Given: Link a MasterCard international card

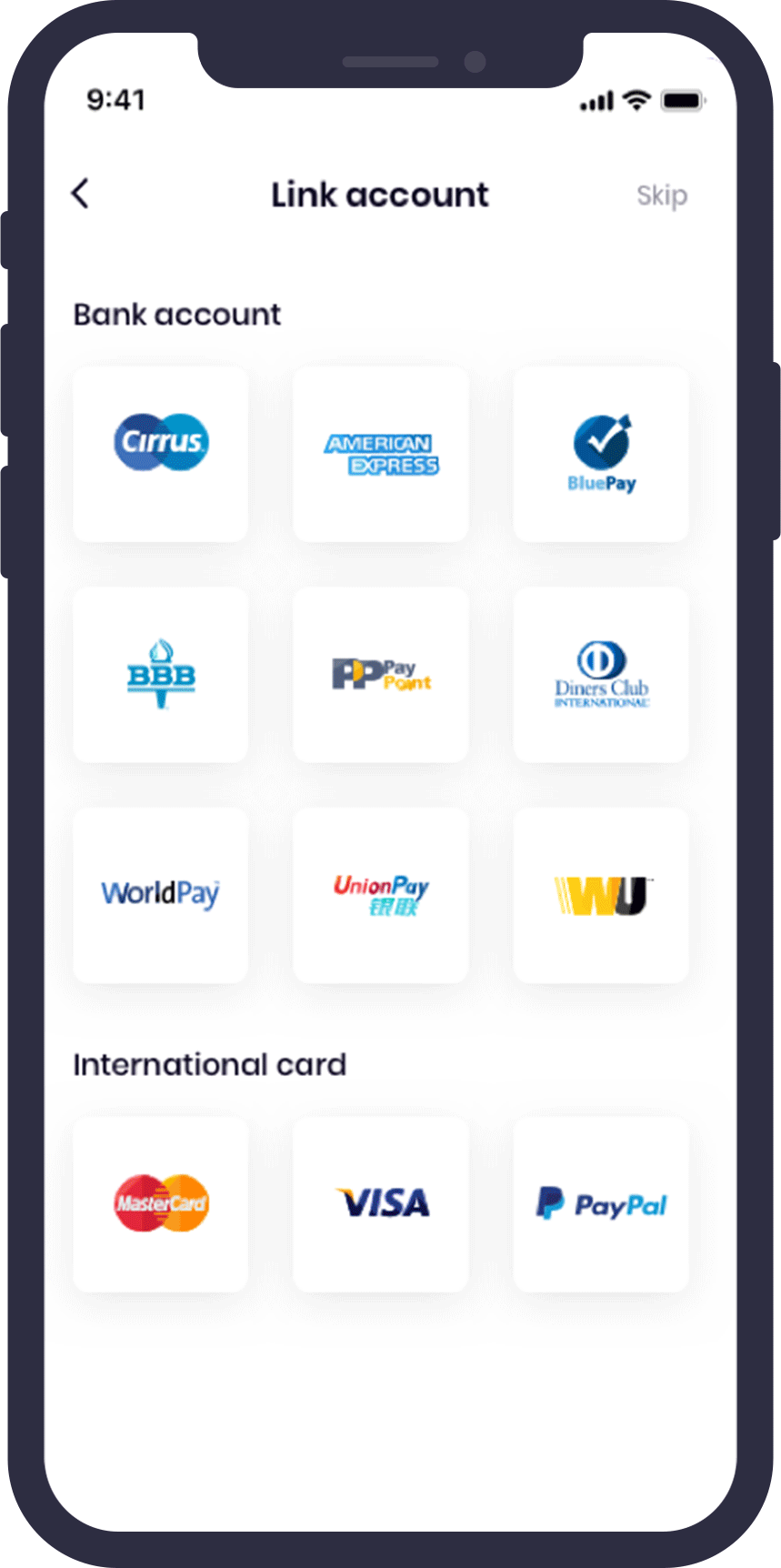Looking at the screenshot, I should [x=161, y=1204].
